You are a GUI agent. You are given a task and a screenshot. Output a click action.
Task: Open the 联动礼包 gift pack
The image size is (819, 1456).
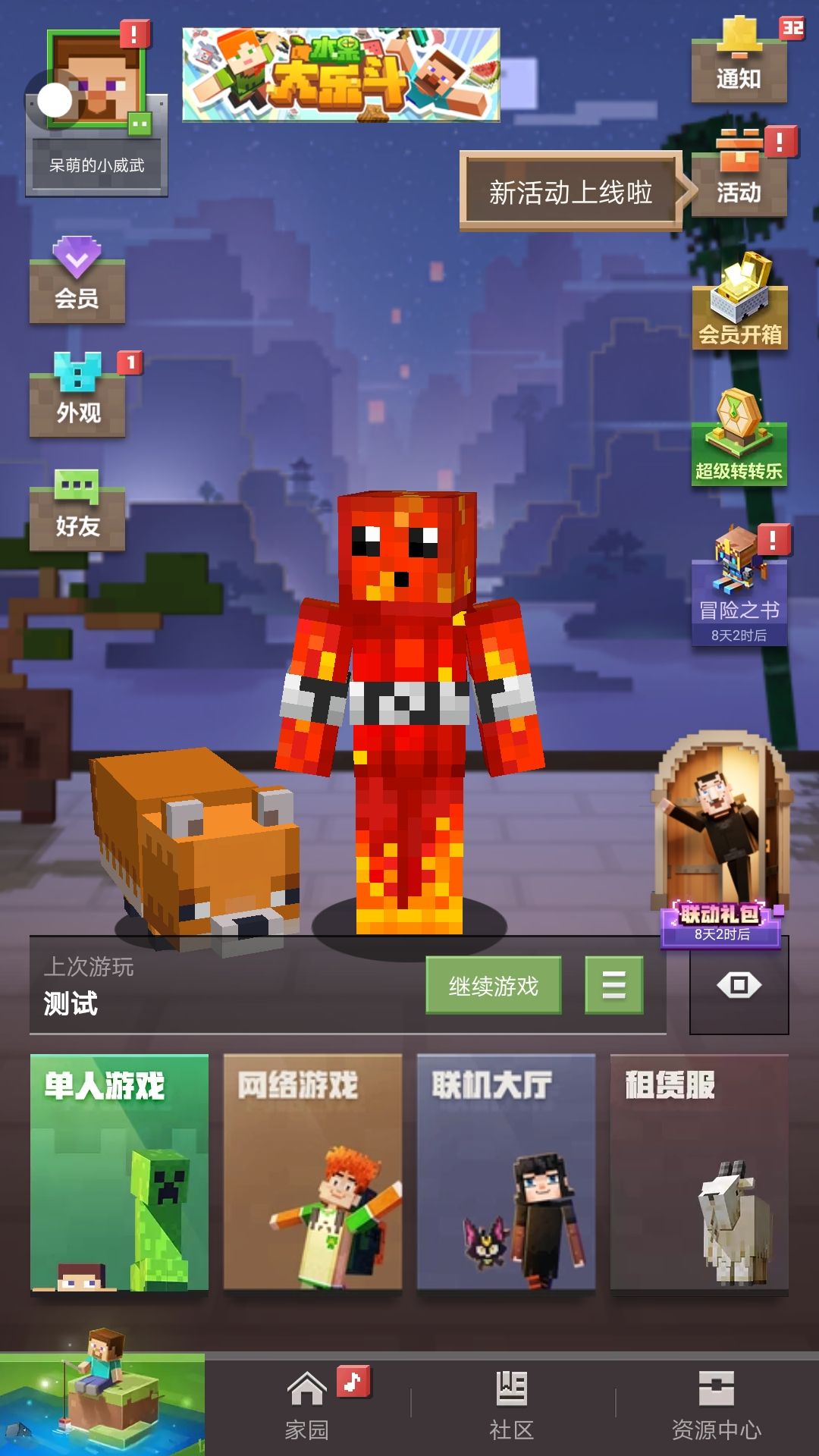coord(721,840)
